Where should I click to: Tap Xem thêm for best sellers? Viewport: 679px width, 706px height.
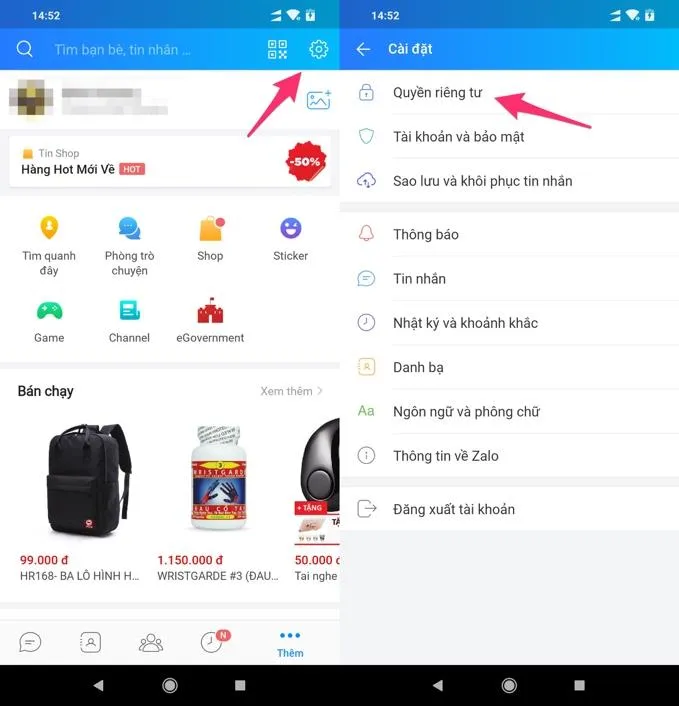point(292,391)
